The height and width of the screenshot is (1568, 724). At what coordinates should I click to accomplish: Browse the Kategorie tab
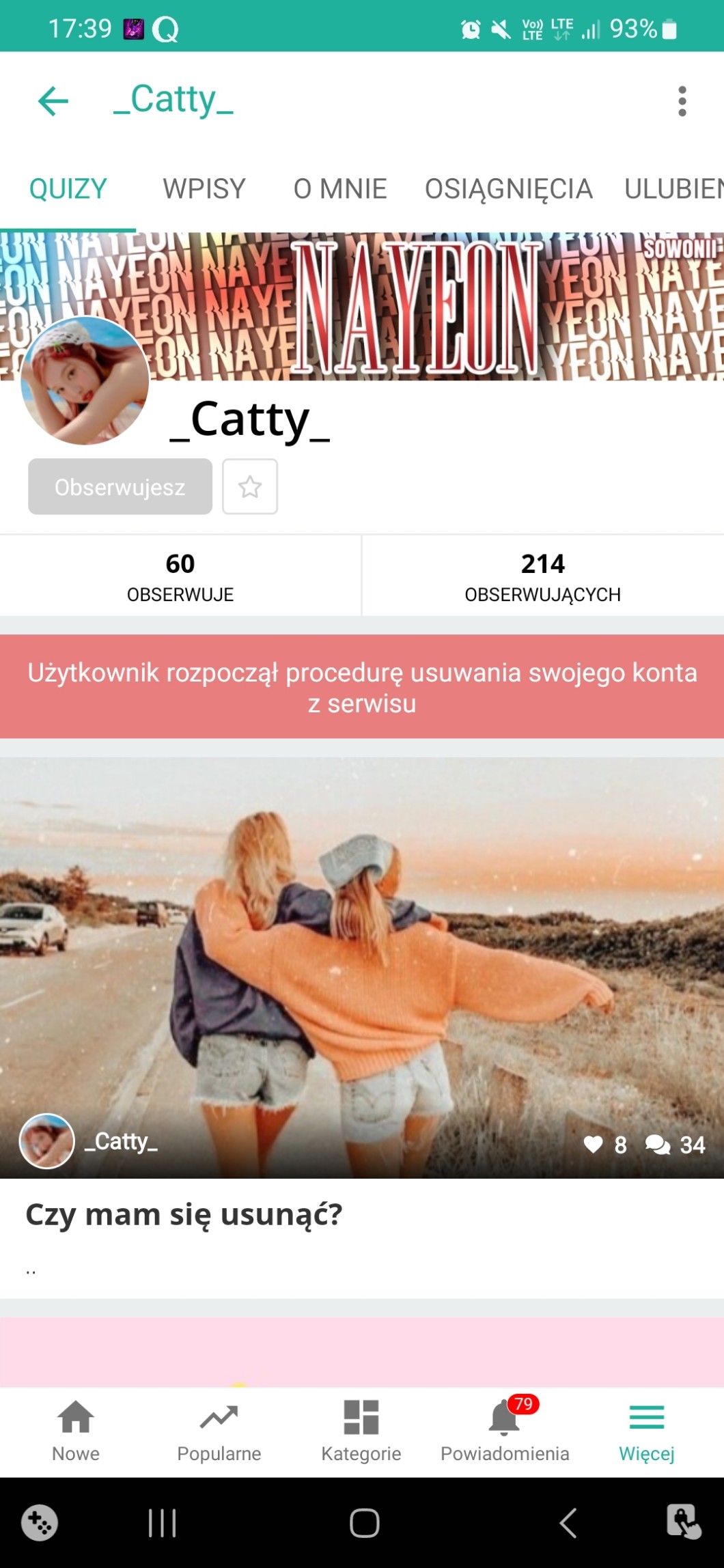361,1429
